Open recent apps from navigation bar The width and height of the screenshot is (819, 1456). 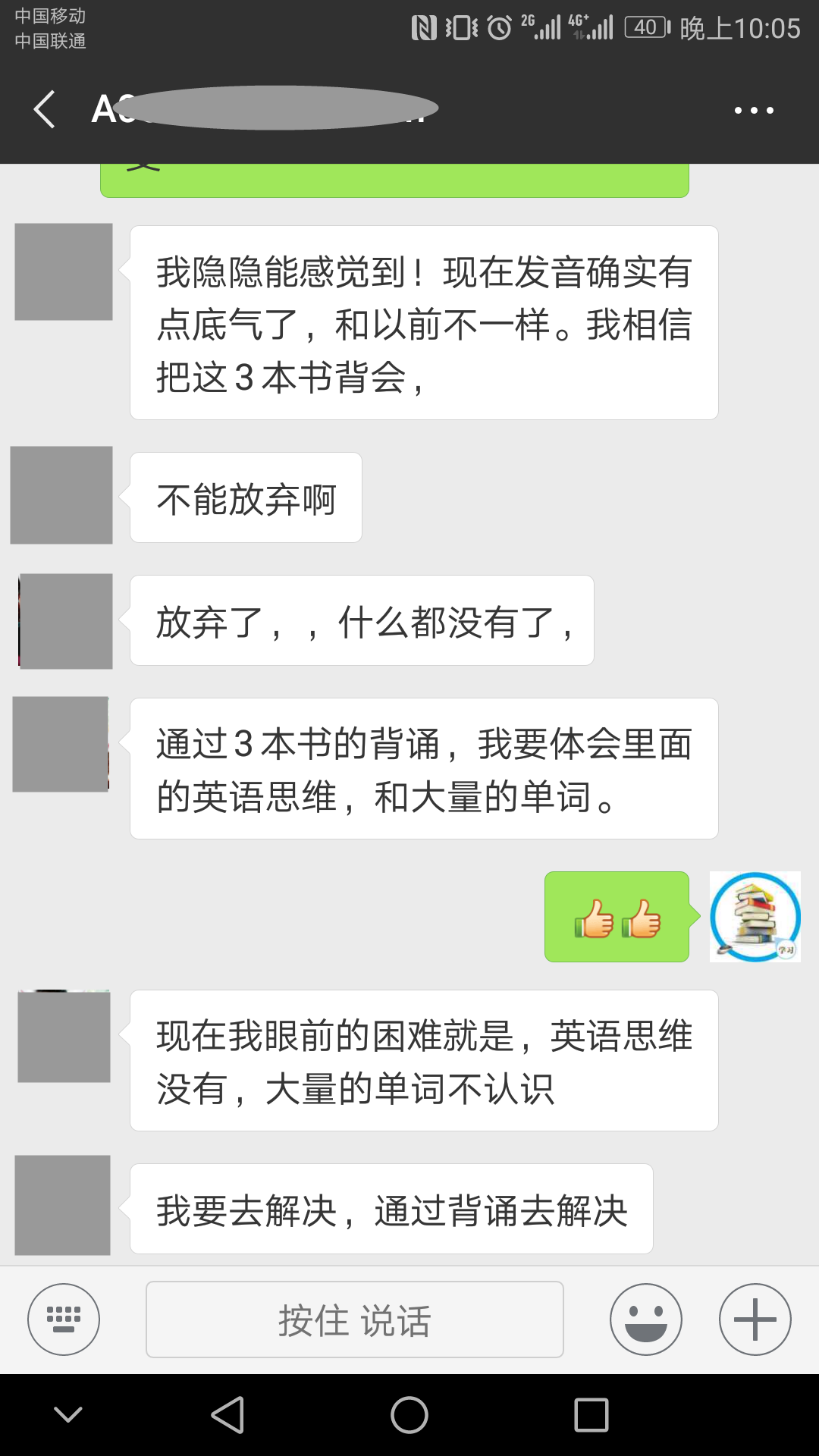591,1415
